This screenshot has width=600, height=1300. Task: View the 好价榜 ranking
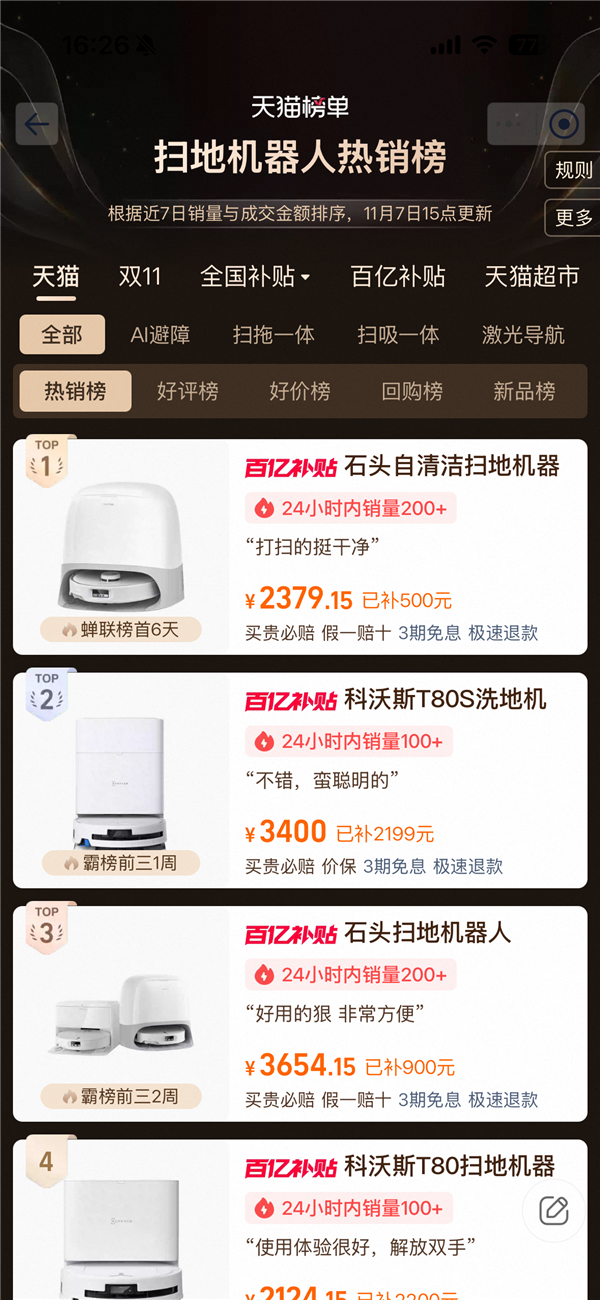299,391
